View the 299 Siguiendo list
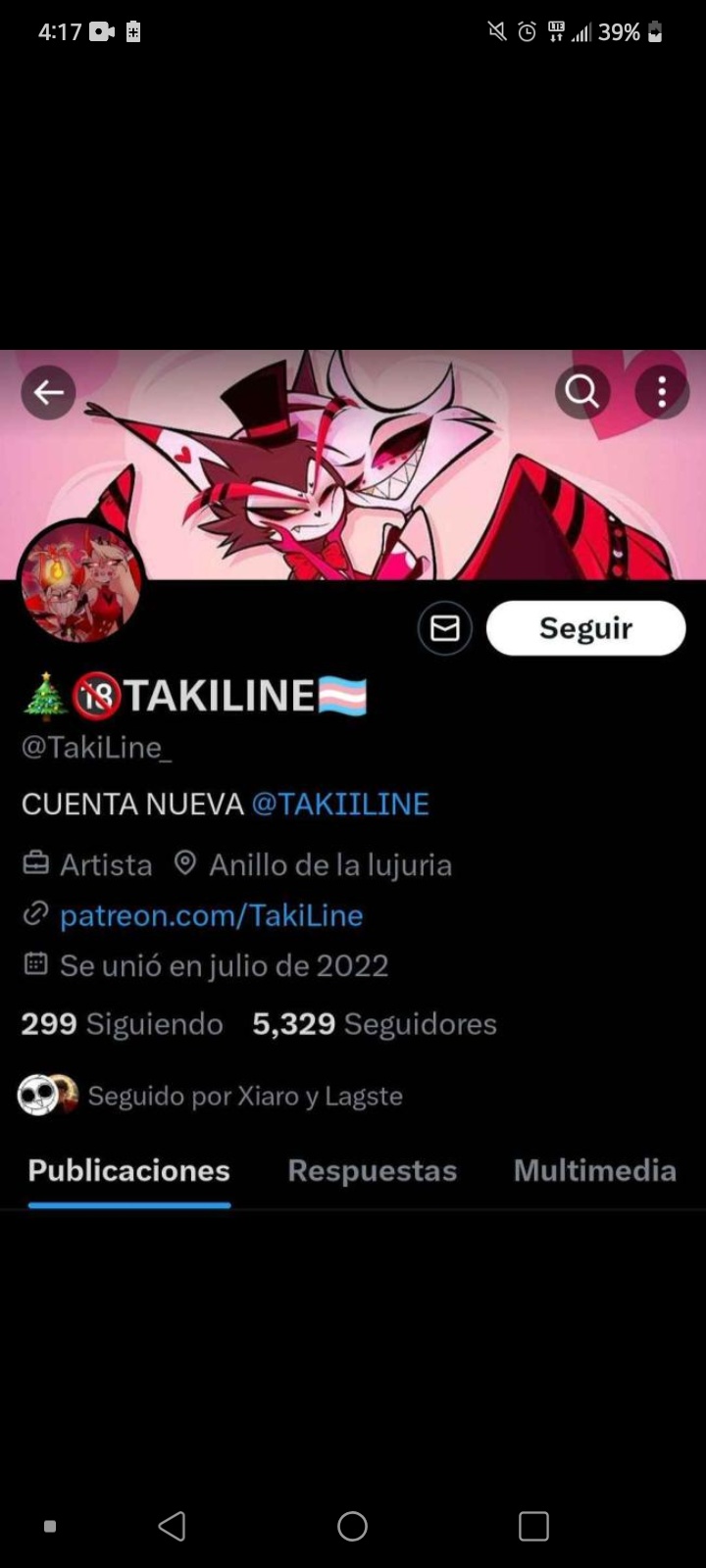706x1568 pixels. coord(122,1024)
